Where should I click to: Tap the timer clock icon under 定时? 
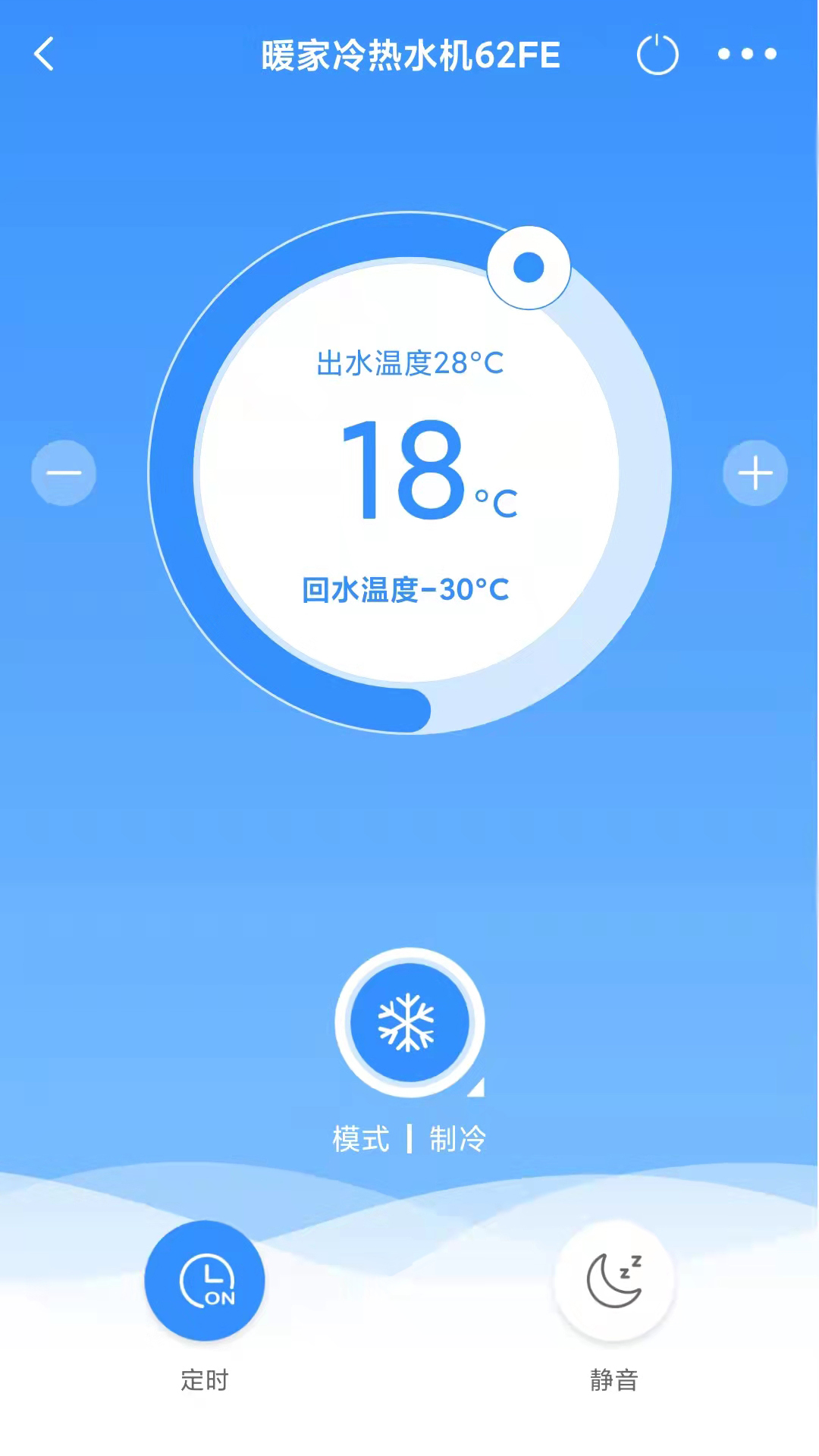[205, 1279]
